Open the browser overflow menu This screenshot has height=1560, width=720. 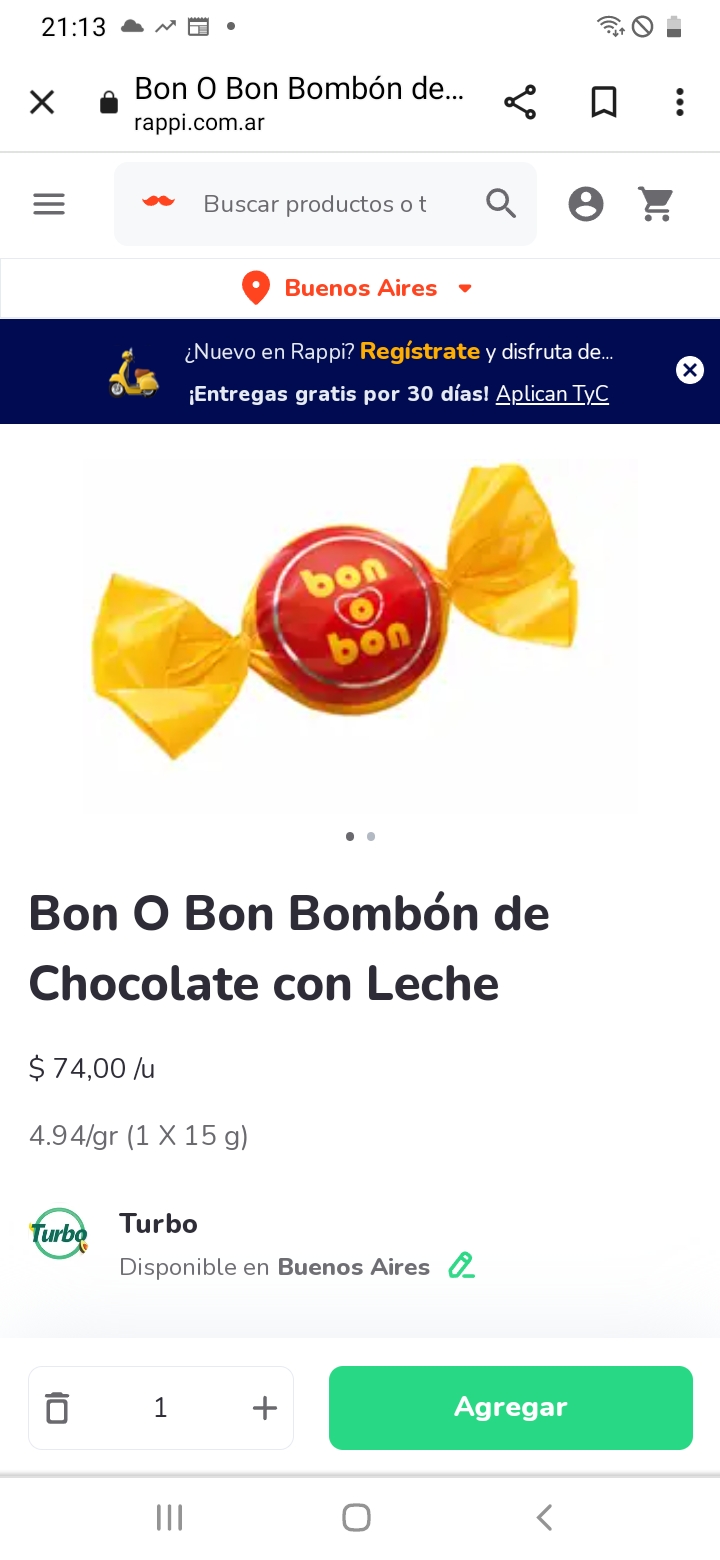point(680,102)
